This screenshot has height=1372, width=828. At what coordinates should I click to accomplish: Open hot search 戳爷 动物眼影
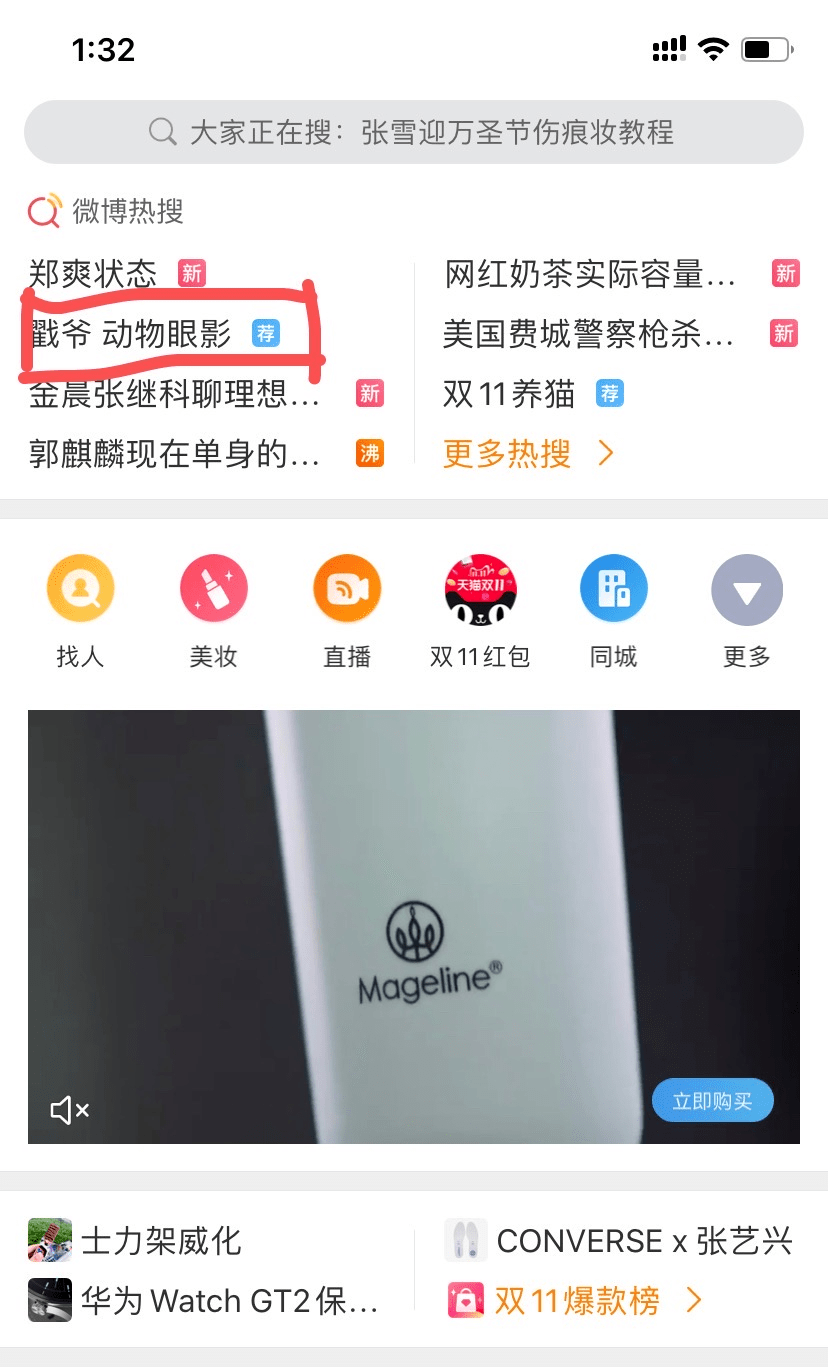(x=132, y=334)
